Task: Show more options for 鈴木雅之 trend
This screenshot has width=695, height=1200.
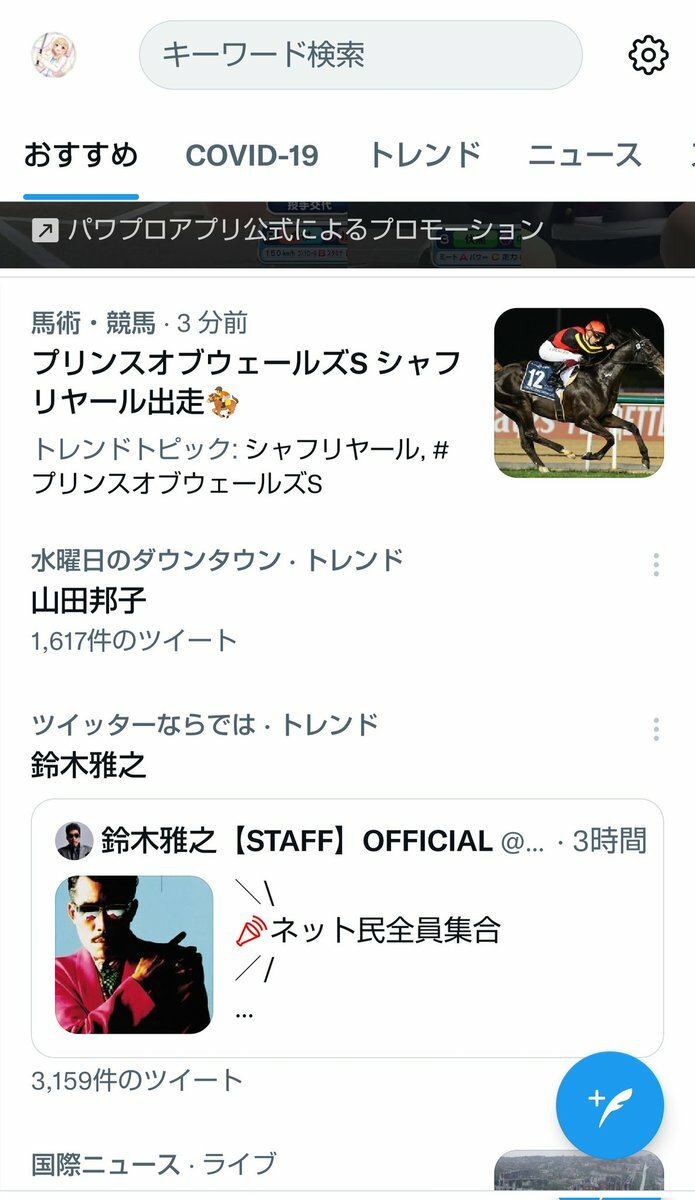Action: [656, 729]
